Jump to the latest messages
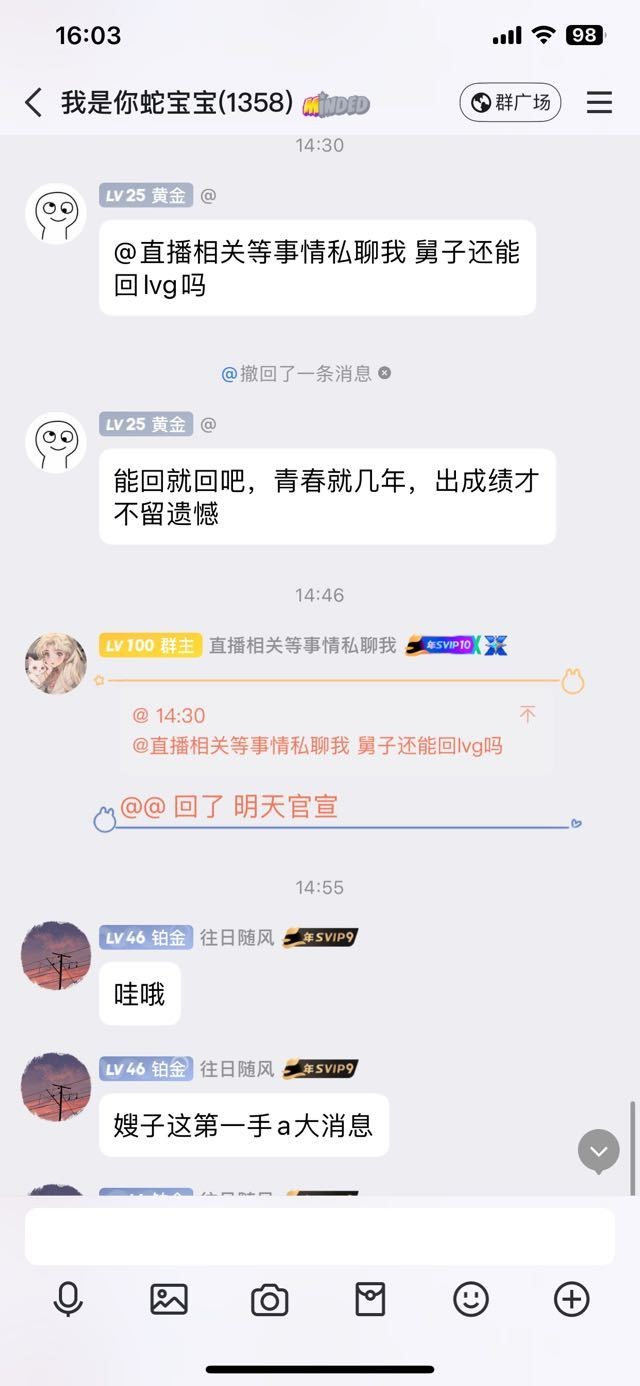This screenshot has height=1386, width=640. point(598,1151)
